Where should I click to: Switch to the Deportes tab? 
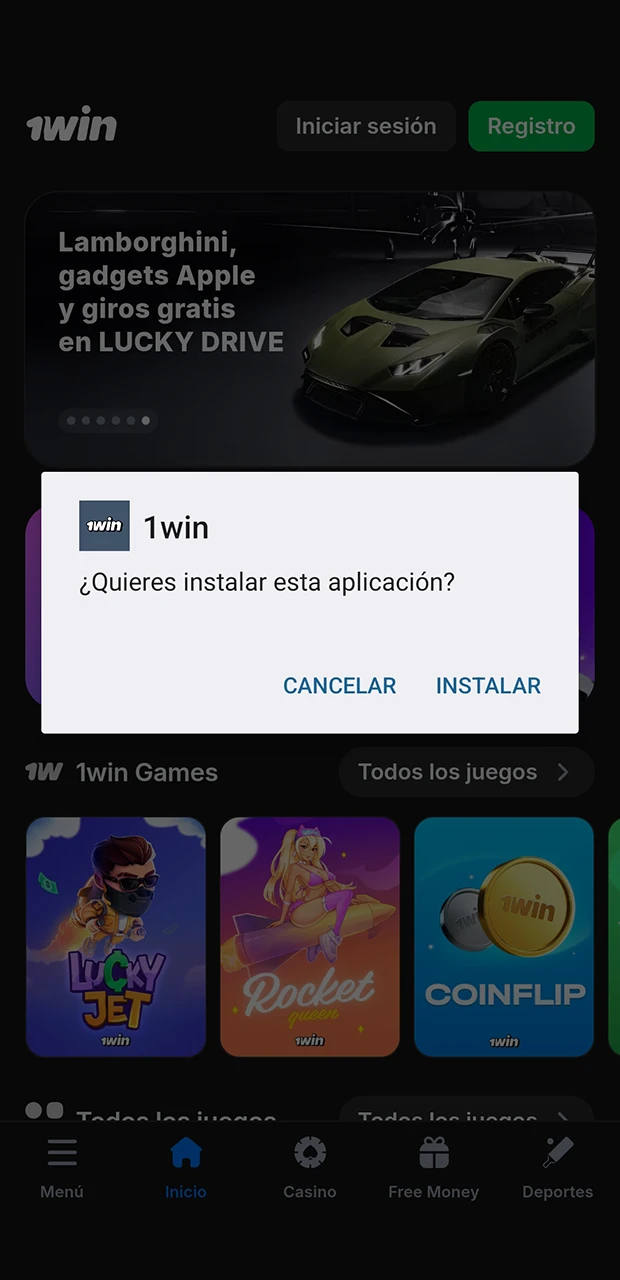(557, 1168)
